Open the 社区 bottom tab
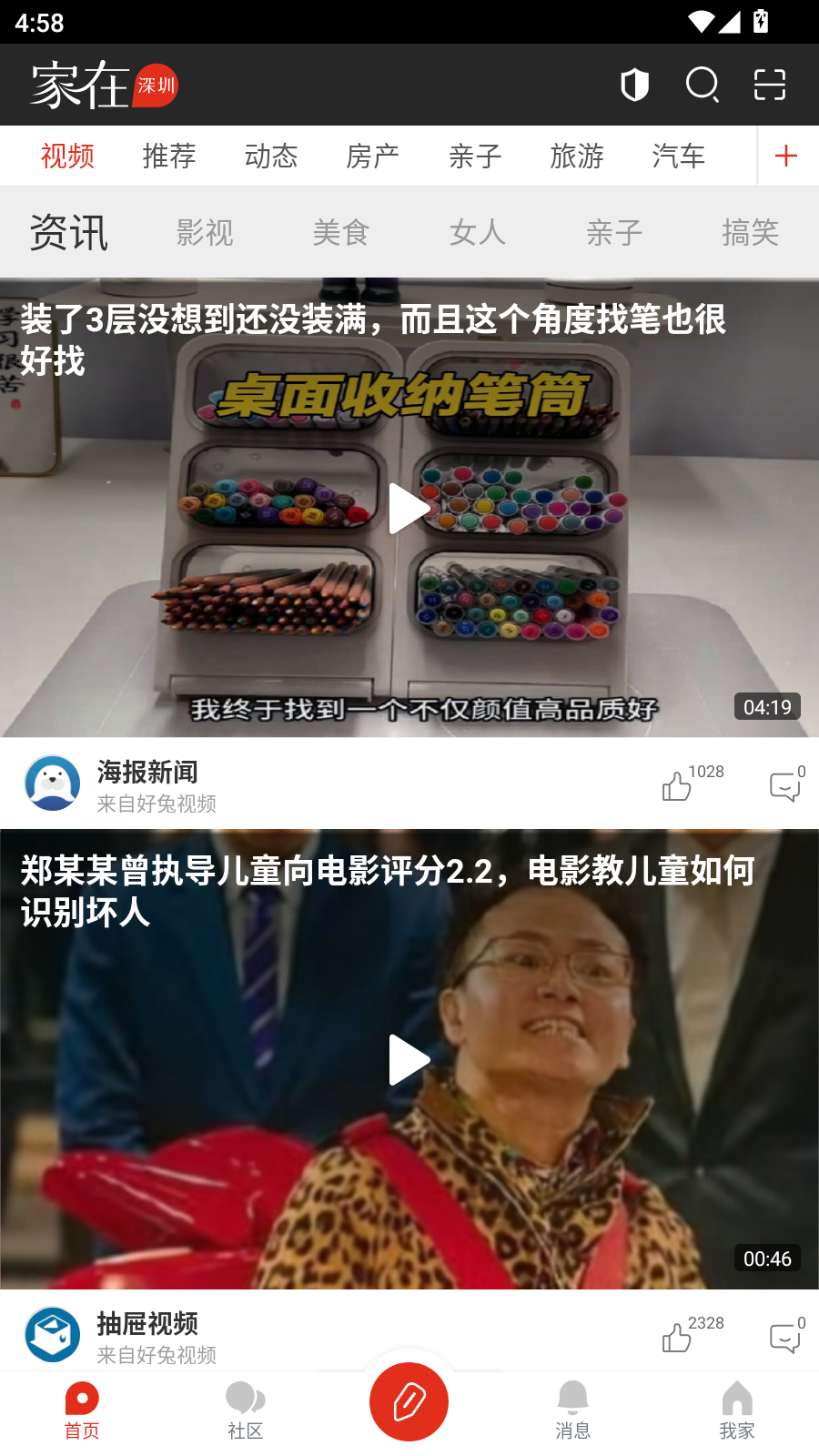 tap(246, 1410)
